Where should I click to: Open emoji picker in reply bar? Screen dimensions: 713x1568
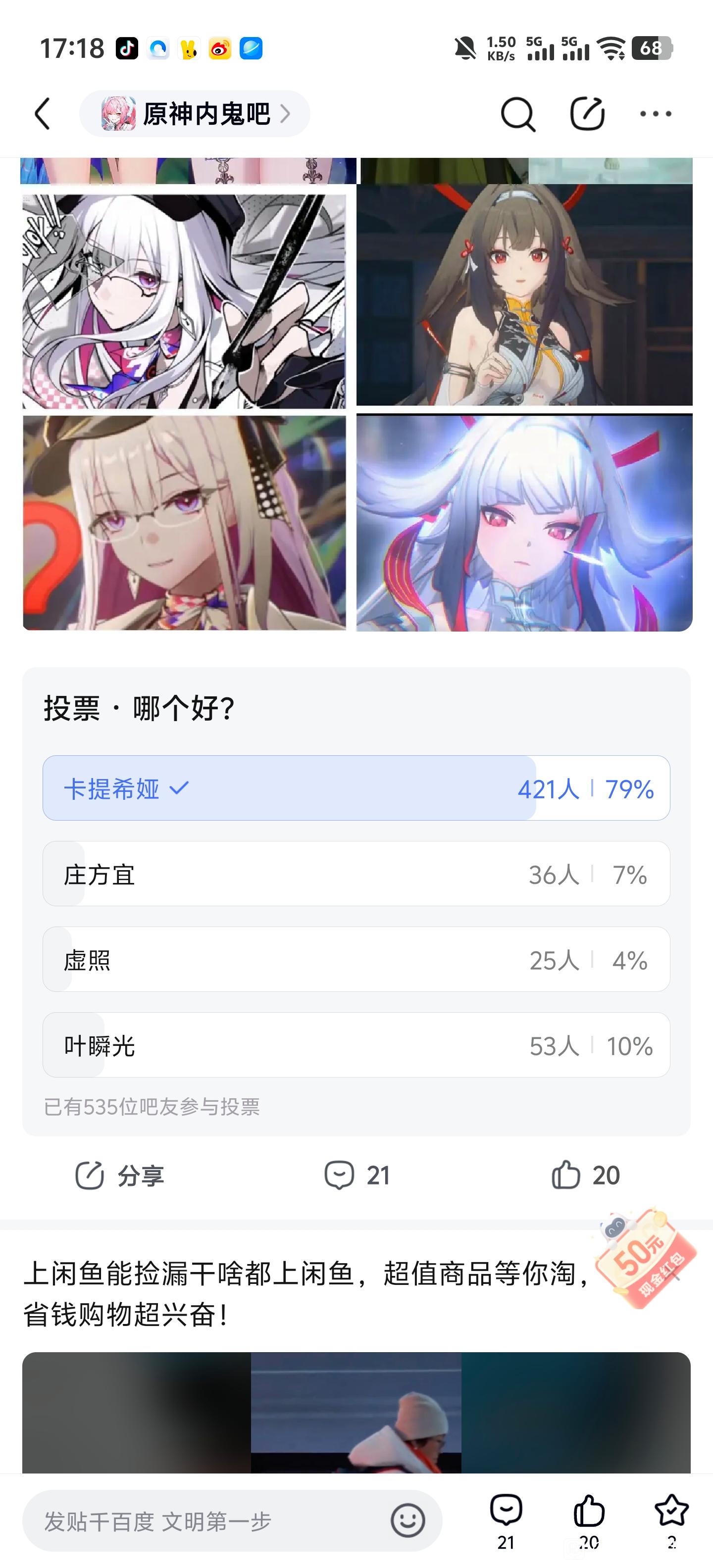(x=407, y=1520)
